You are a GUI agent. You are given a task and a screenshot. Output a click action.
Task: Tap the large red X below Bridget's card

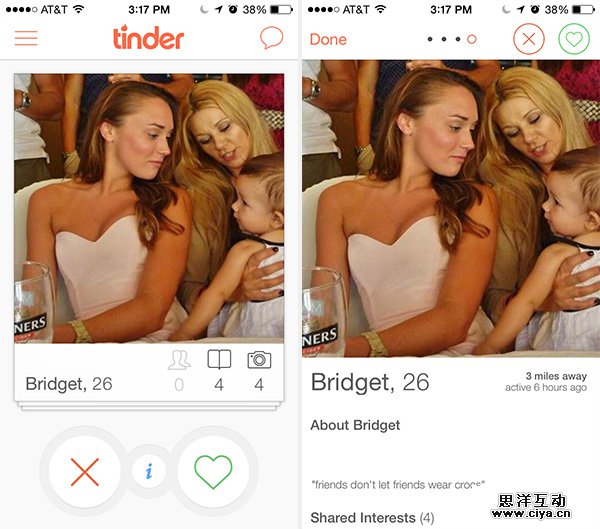point(85,471)
